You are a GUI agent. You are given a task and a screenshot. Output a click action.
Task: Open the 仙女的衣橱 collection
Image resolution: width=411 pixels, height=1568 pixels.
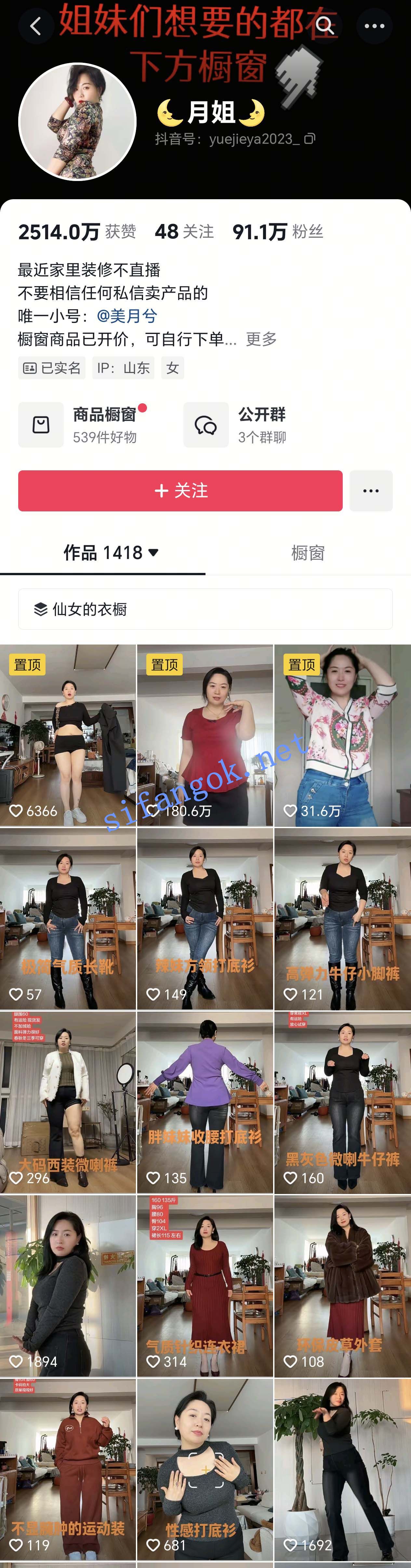205,609
